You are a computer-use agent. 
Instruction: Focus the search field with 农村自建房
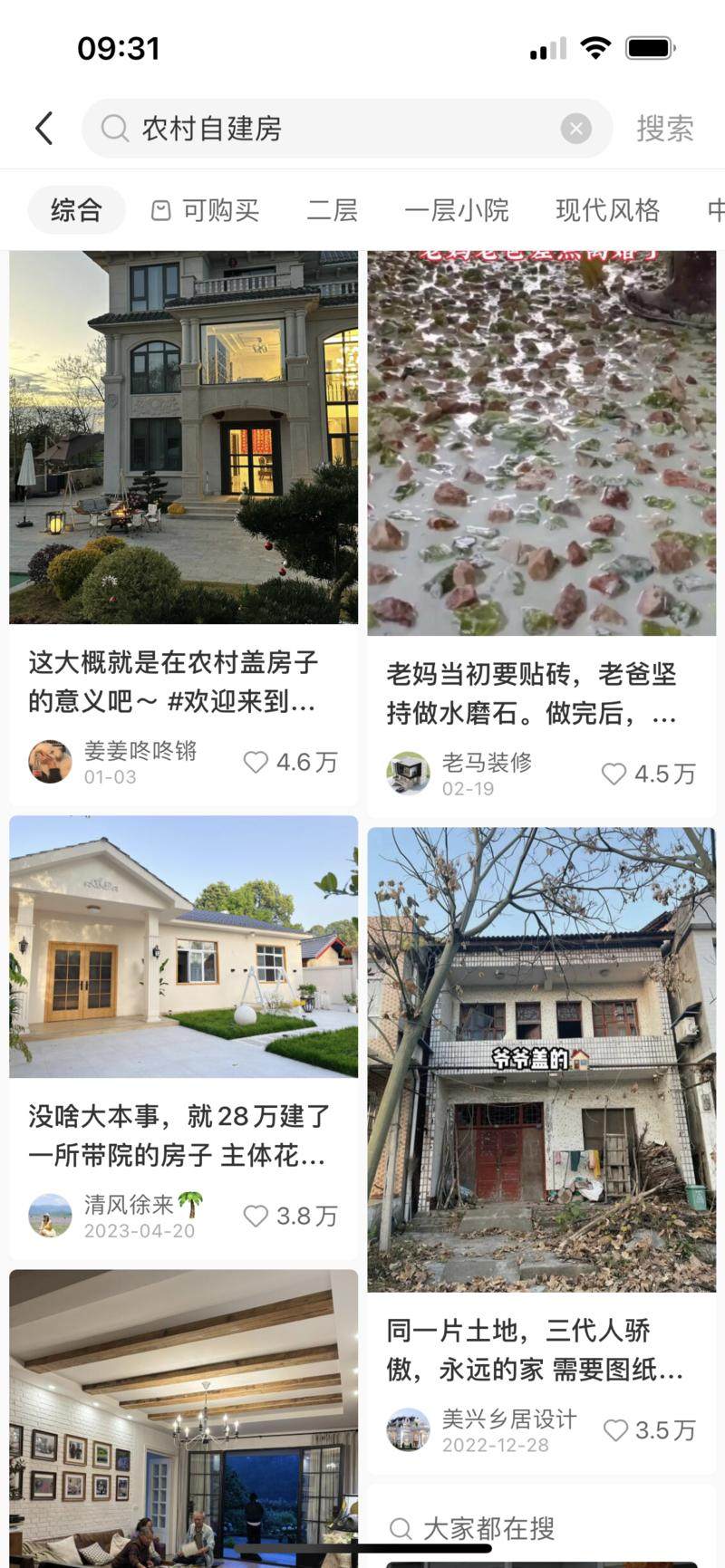pos(335,129)
